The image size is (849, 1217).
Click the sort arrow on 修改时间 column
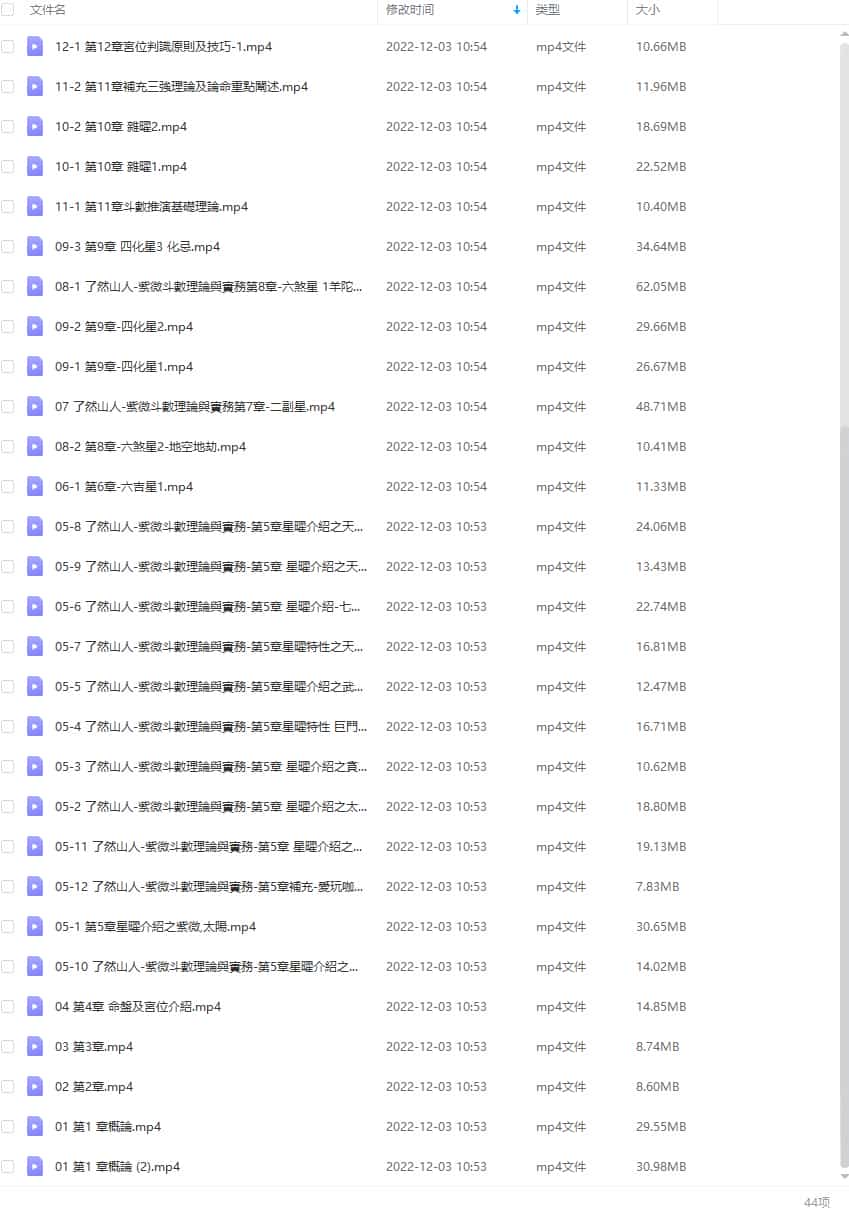click(516, 10)
